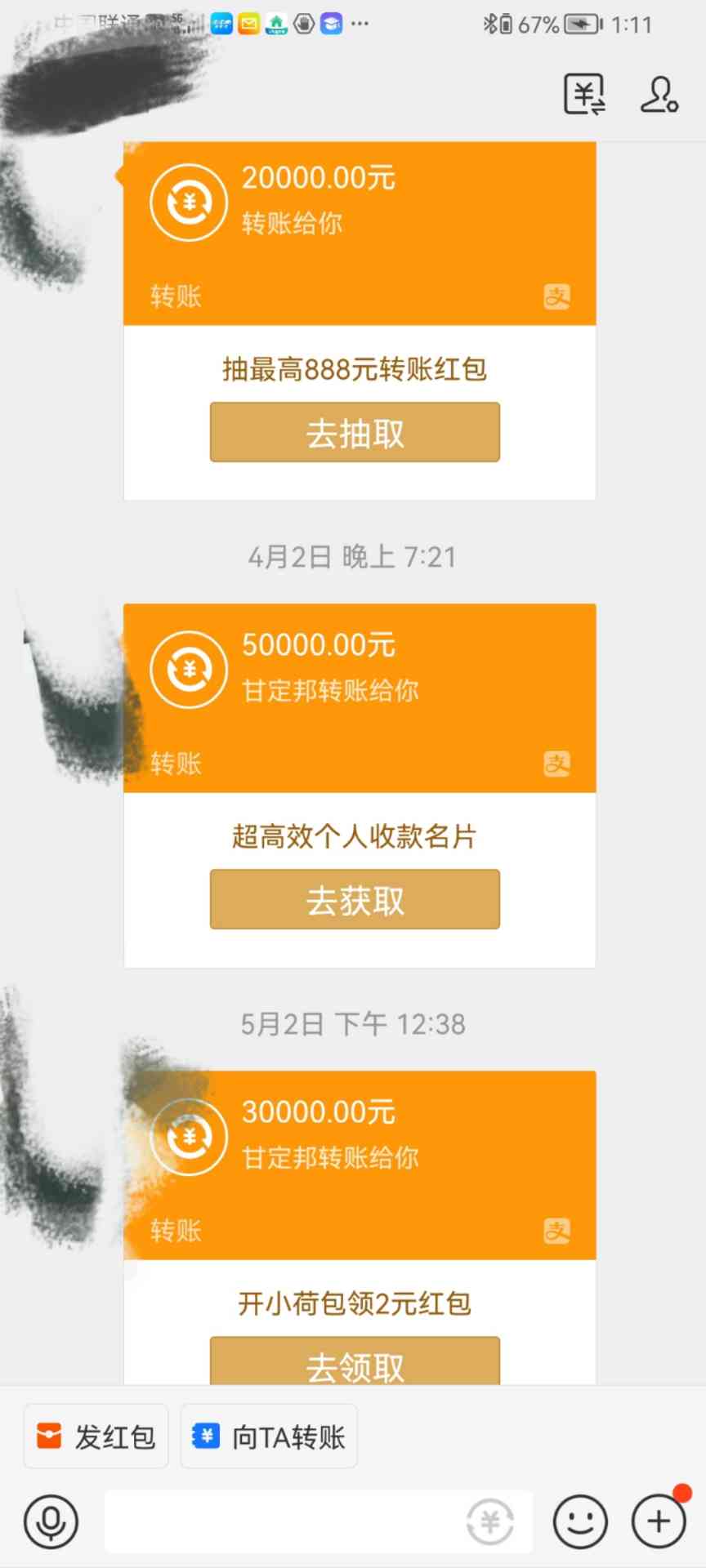Open the plus menu for more options
The height and width of the screenshot is (1568, 706).
659,1521
